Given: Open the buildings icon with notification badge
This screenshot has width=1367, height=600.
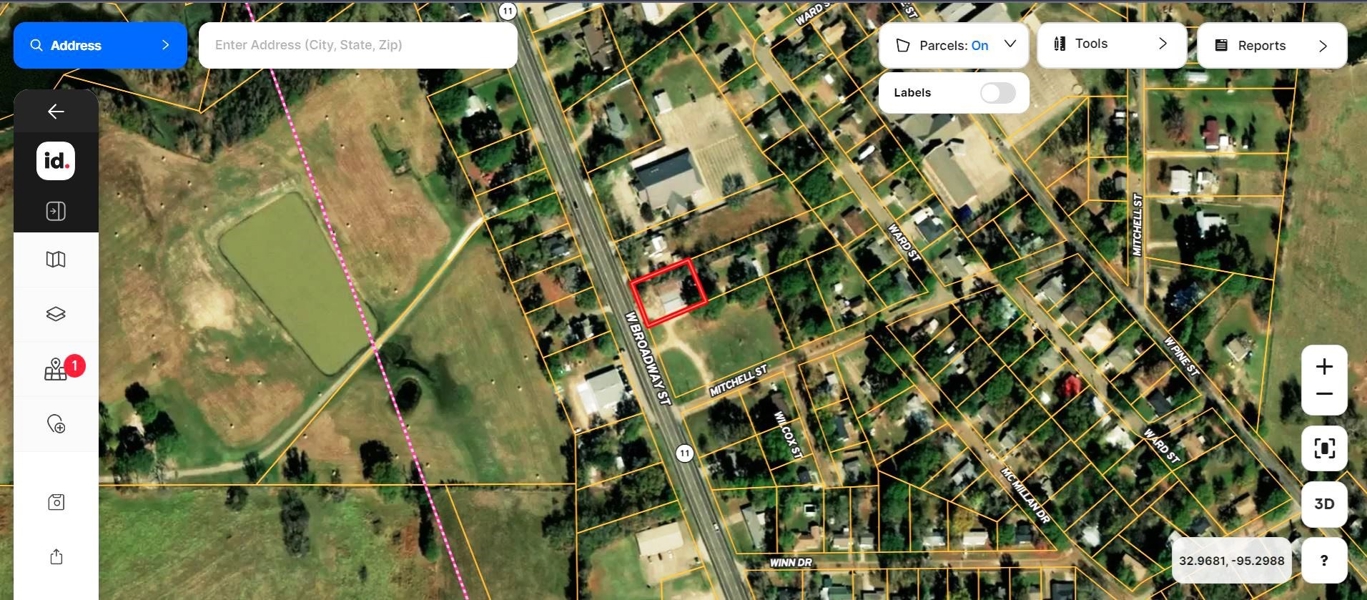Looking at the screenshot, I should tap(56, 370).
